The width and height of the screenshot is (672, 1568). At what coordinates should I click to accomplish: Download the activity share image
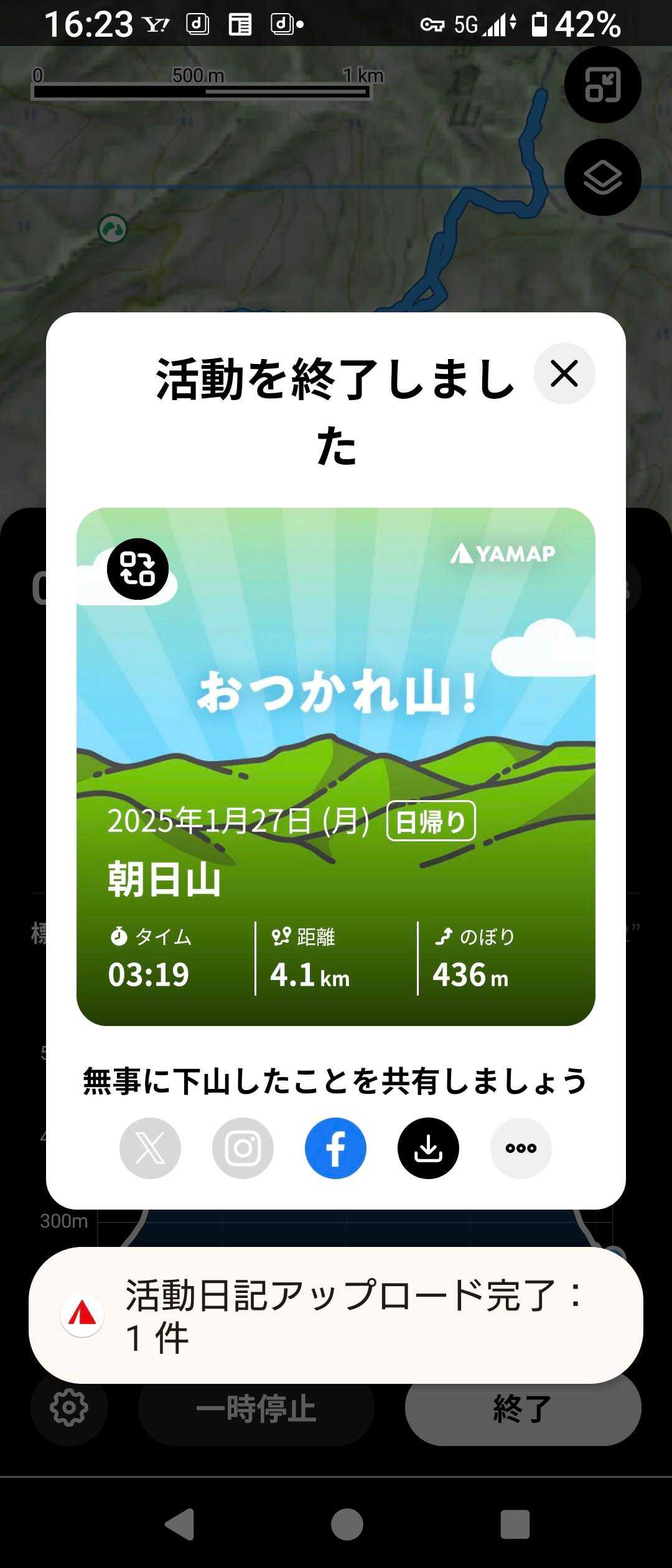428,1148
